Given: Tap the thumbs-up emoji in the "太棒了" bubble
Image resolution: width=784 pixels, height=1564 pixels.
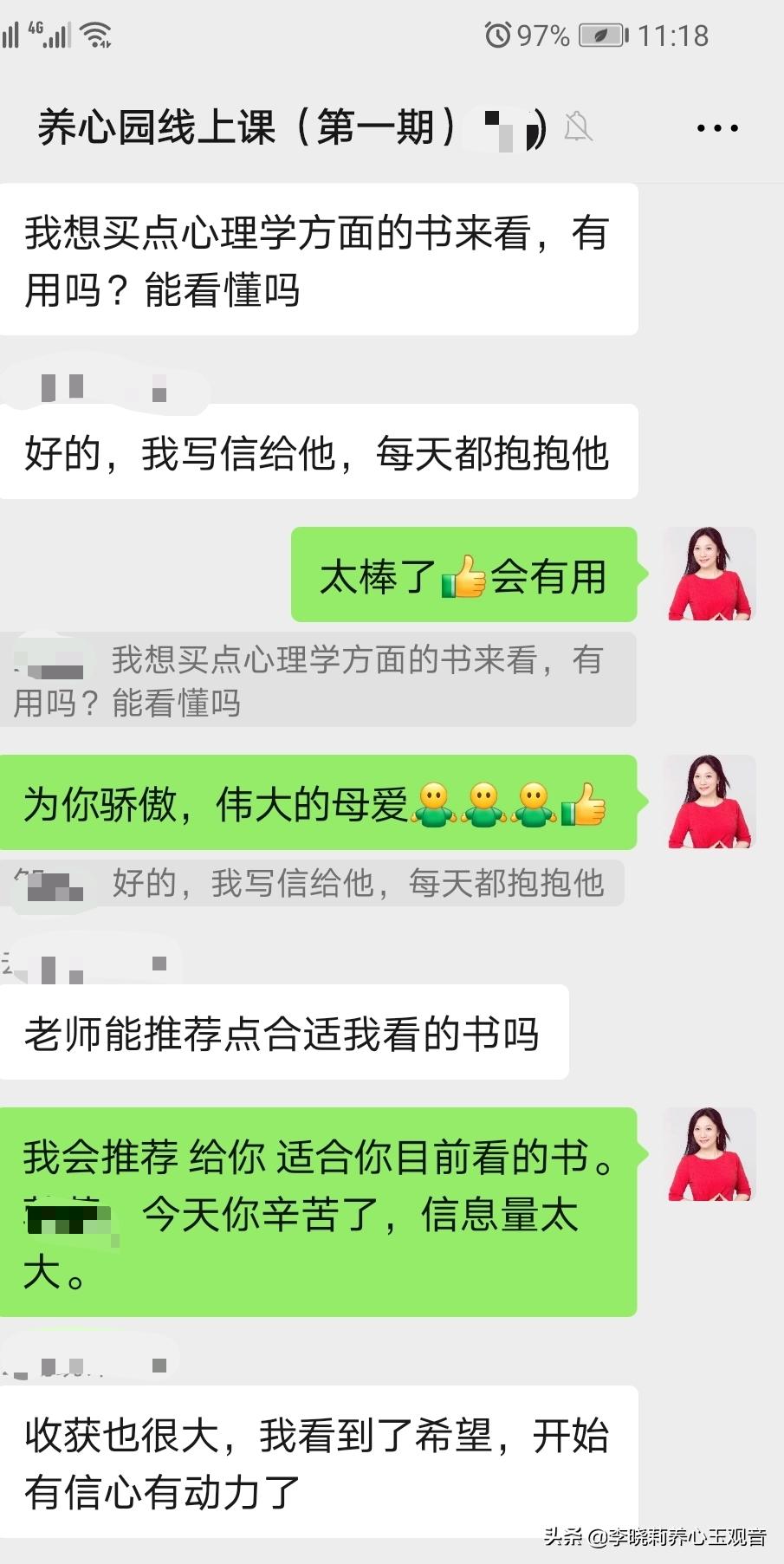Looking at the screenshot, I should (463, 576).
